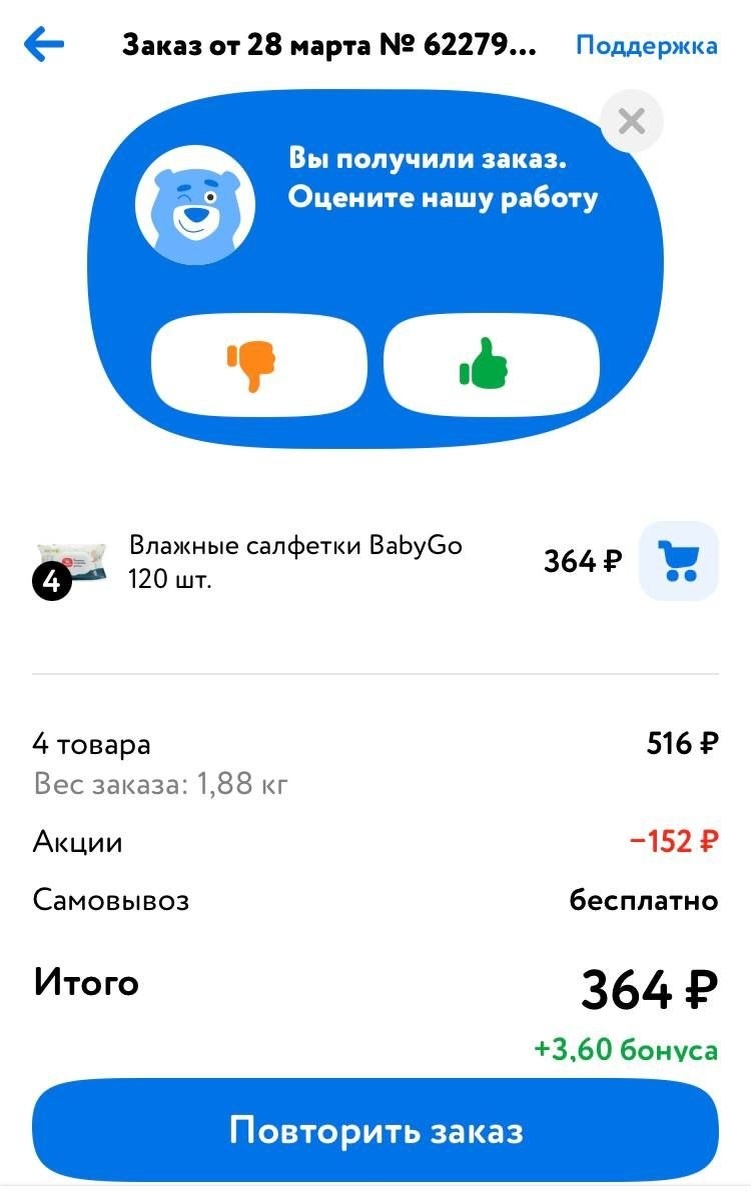Image resolution: width=751 pixels, height=1198 pixels.
Task: Dismiss the order rating banner
Action: (631, 121)
